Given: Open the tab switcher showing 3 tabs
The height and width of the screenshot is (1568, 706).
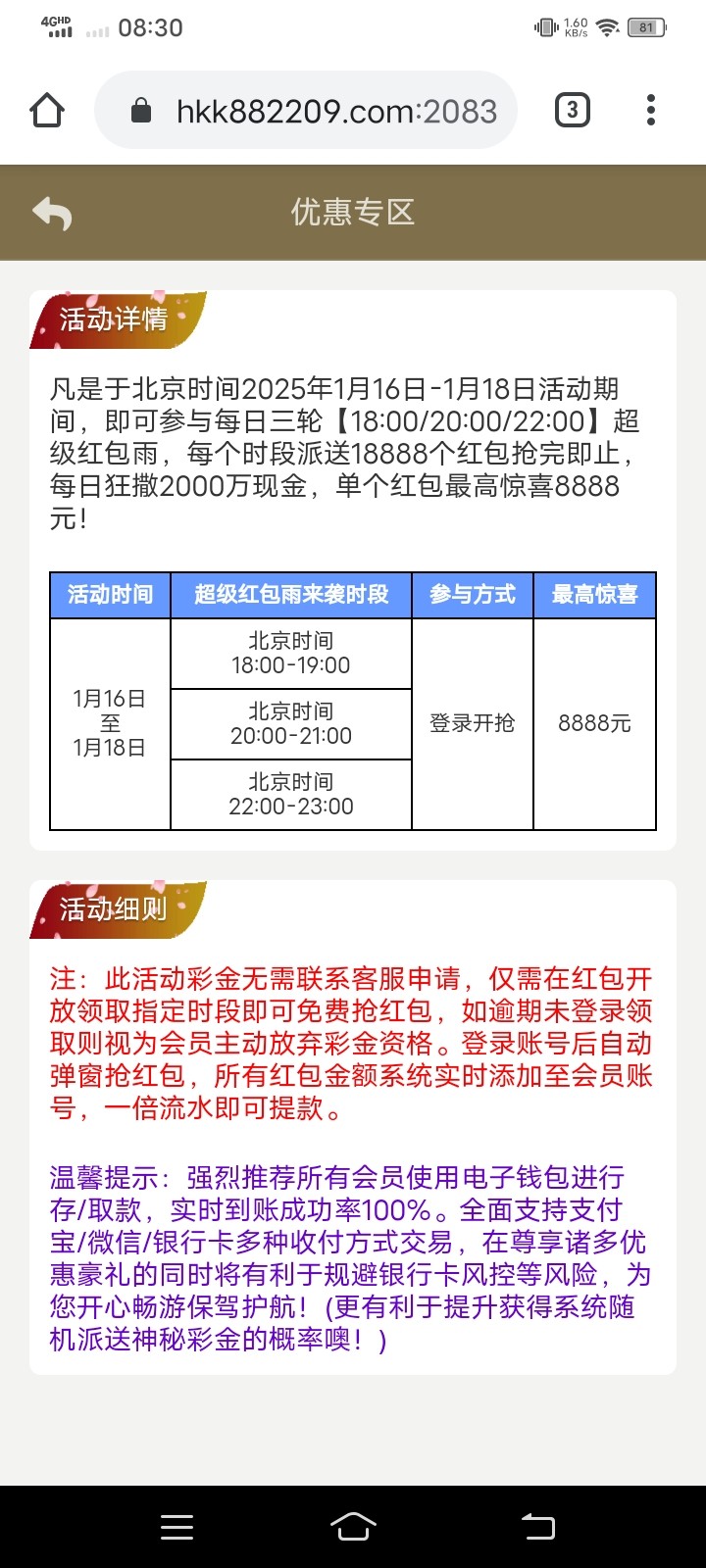Looking at the screenshot, I should [573, 111].
